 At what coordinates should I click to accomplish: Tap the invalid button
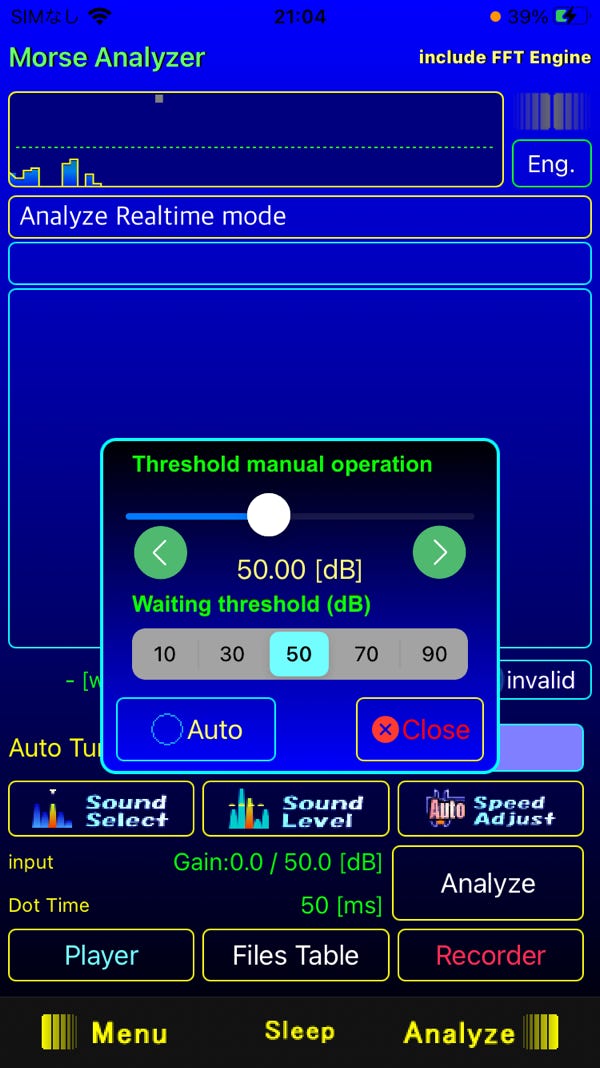click(542, 681)
